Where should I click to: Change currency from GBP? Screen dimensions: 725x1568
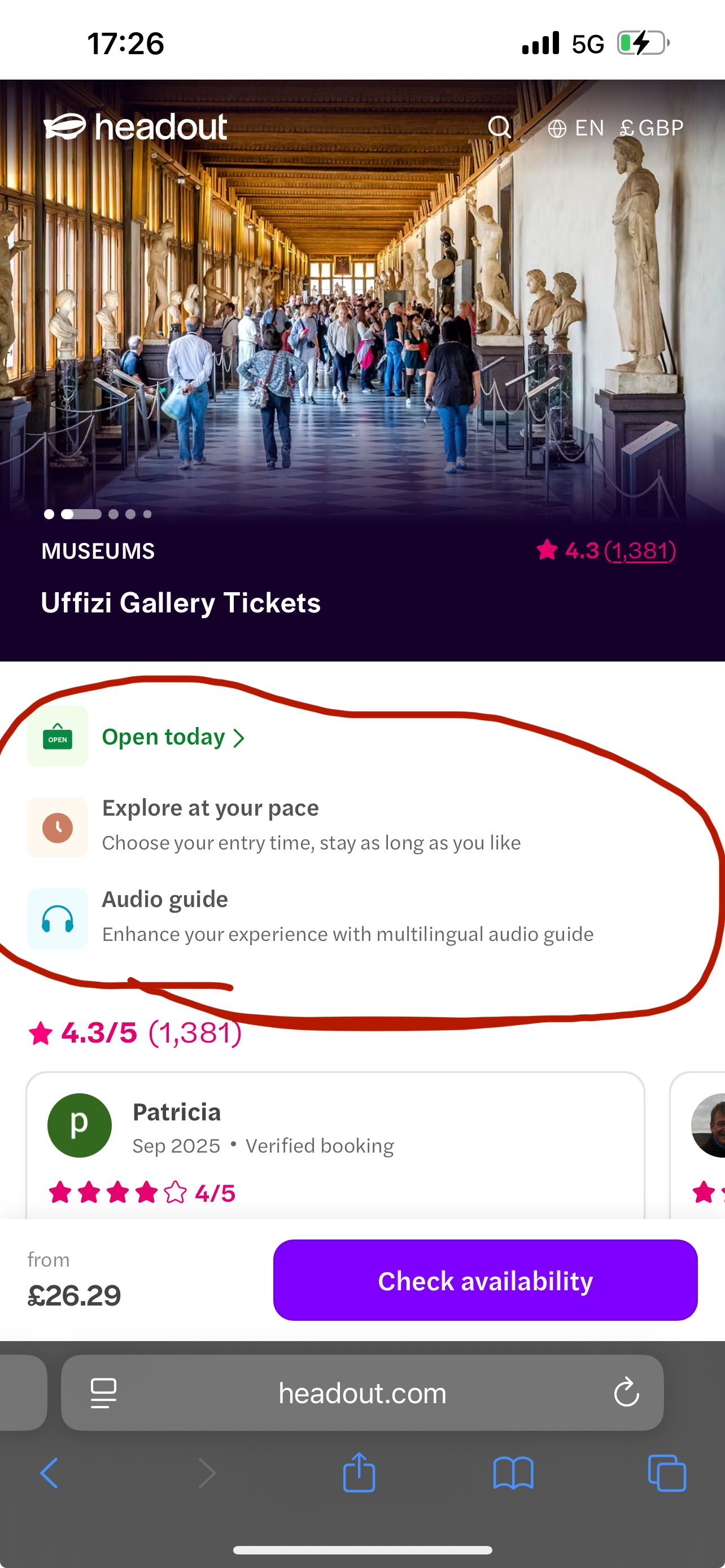[652, 128]
